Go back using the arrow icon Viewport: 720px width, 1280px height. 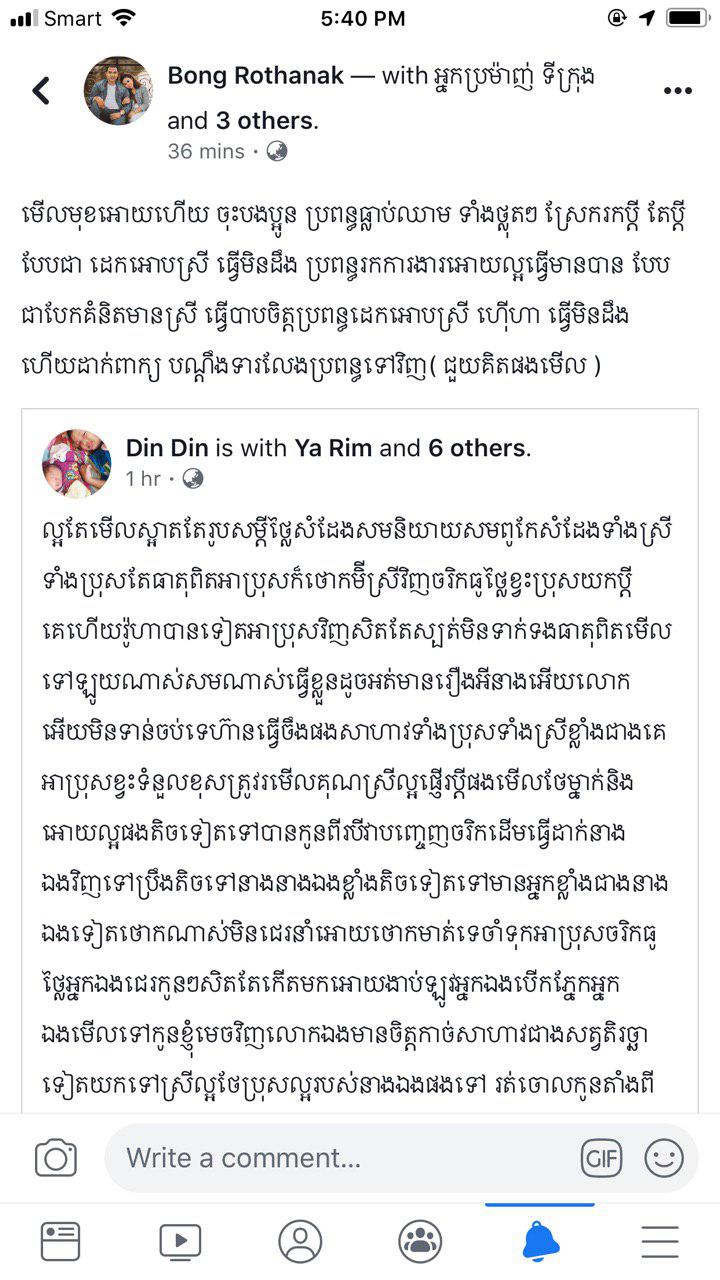point(41,91)
